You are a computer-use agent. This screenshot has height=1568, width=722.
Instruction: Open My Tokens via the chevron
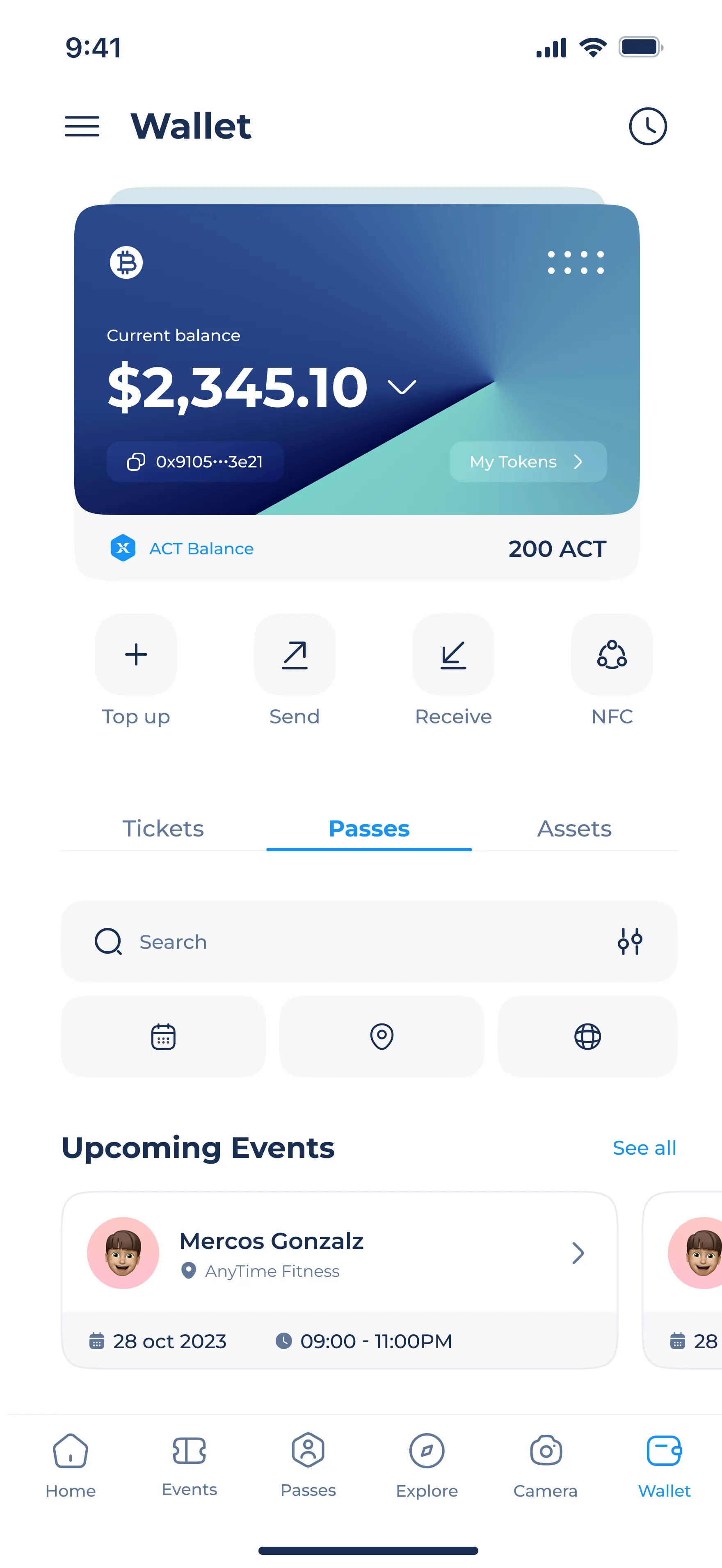coord(579,462)
